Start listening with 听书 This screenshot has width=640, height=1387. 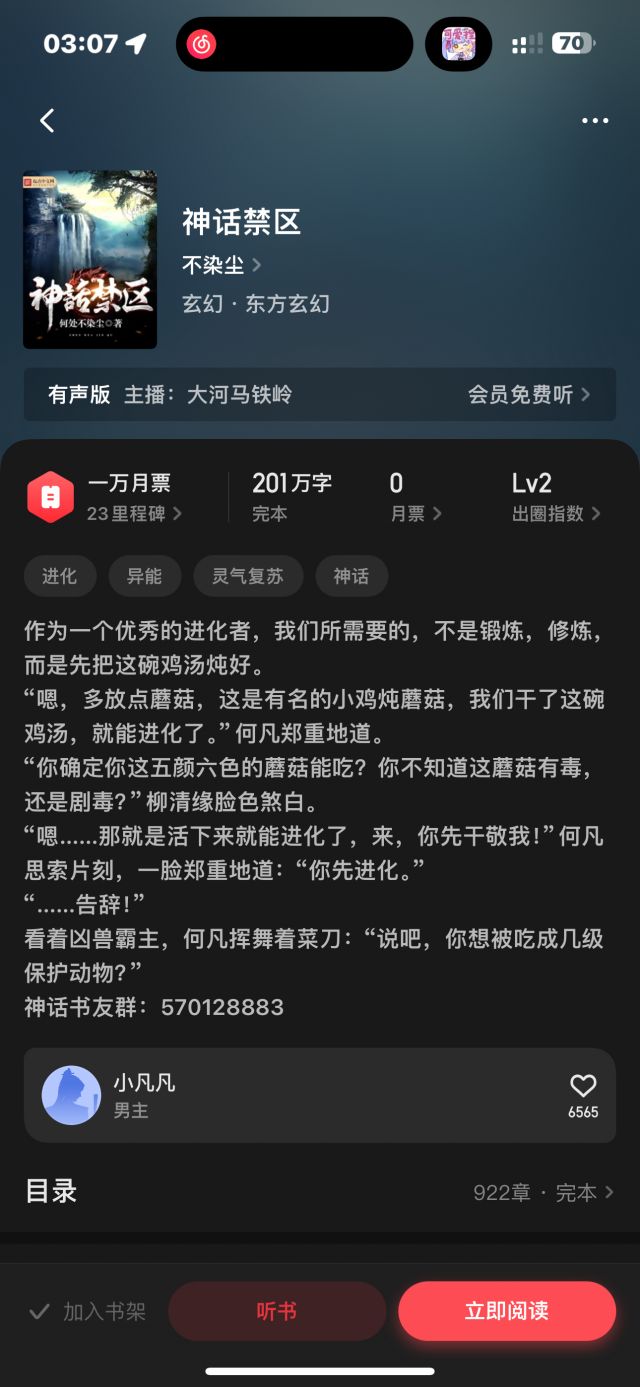pos(277,1311)
